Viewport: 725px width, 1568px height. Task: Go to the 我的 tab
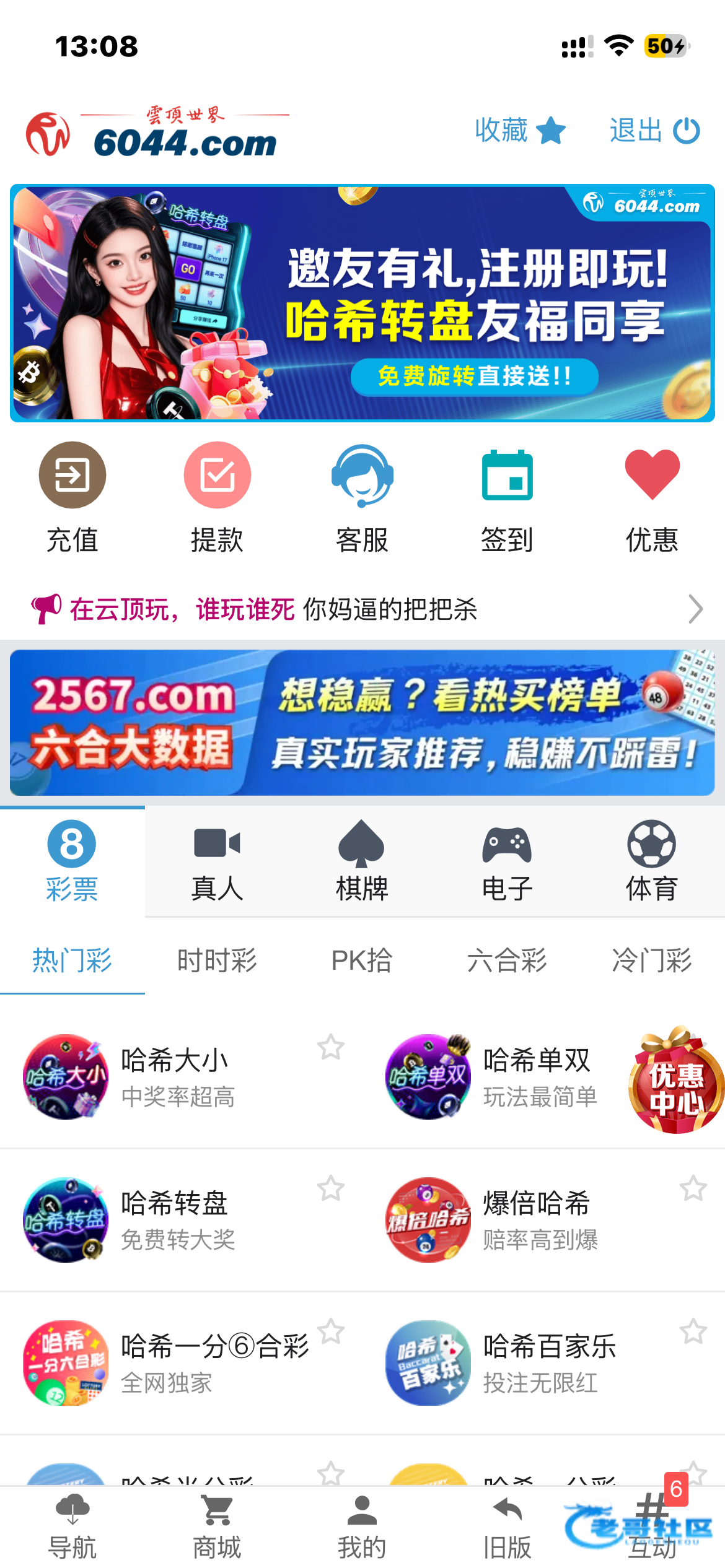pos(362,1527)
